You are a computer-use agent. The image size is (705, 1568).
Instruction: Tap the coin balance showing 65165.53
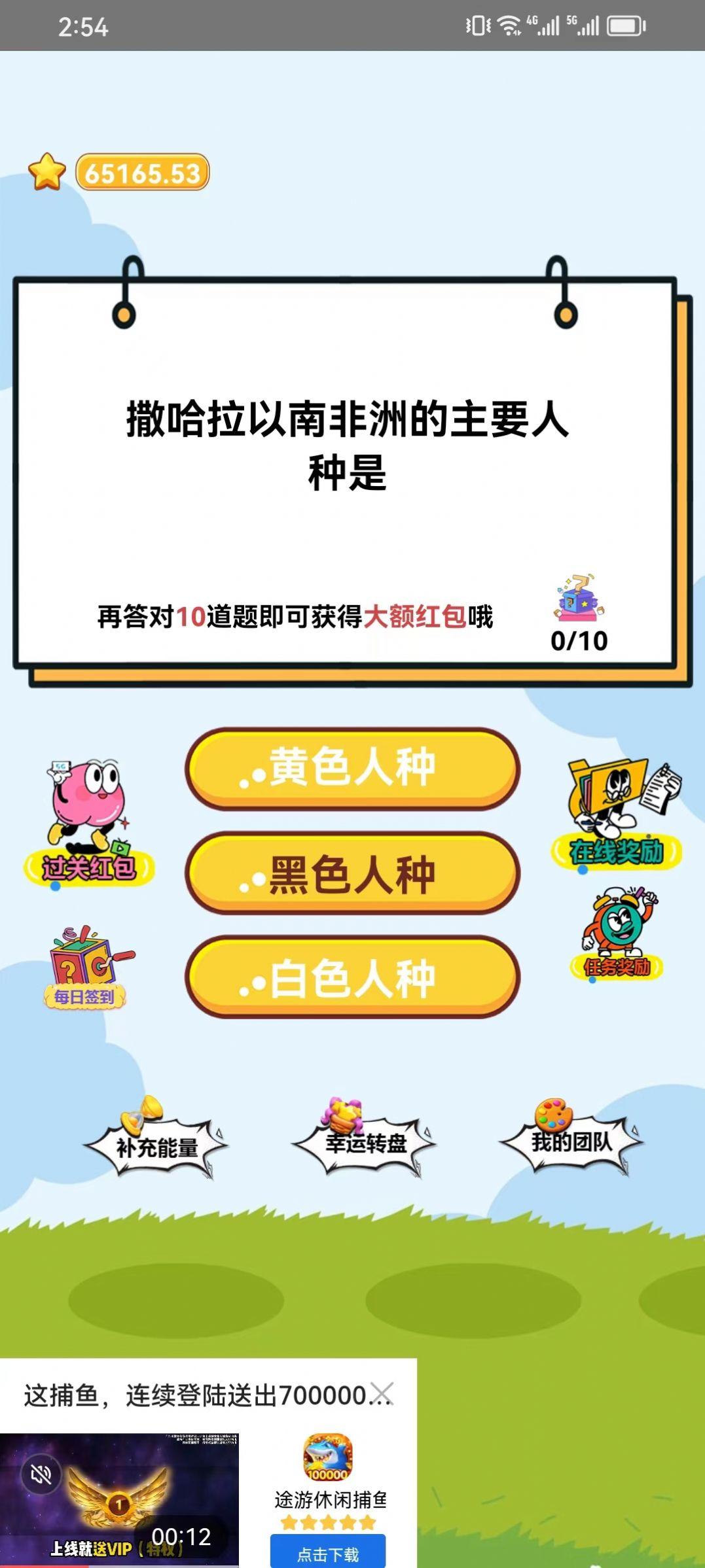pos(141,171)
